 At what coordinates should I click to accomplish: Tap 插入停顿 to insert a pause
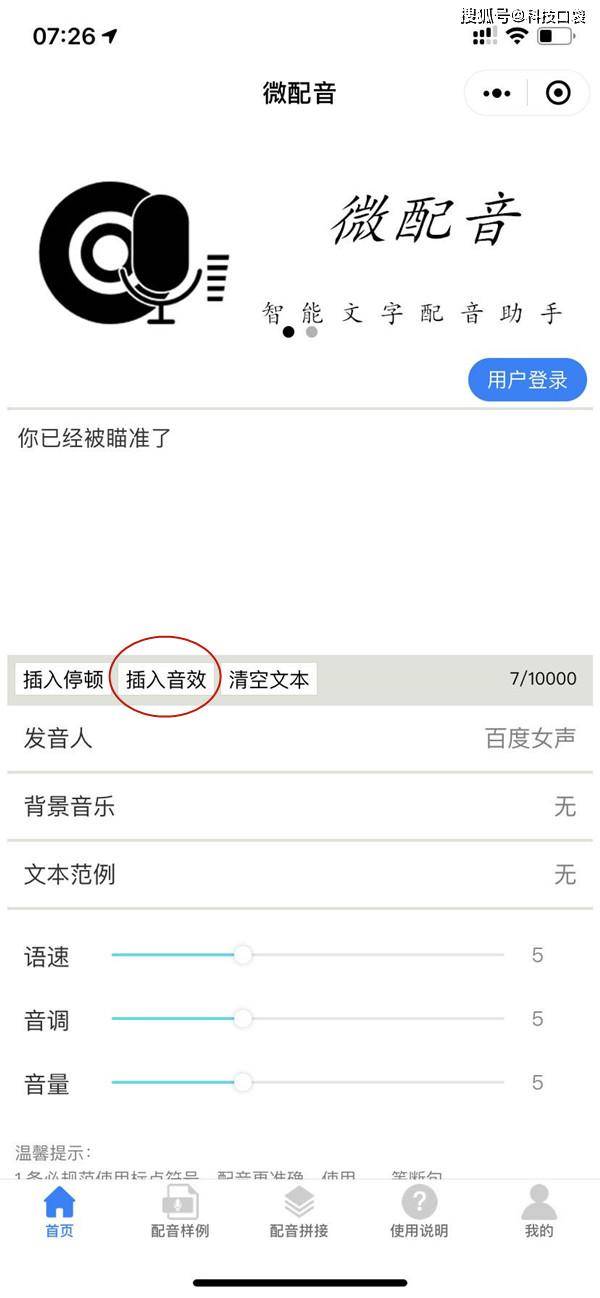63,680
